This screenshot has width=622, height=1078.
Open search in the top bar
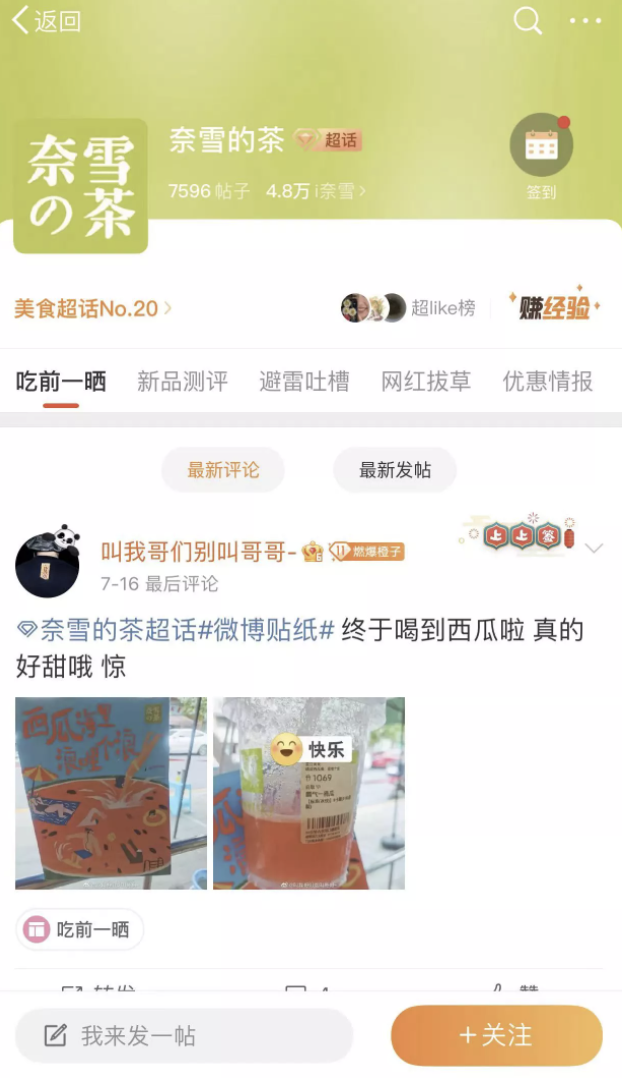[x=527, y=20]
